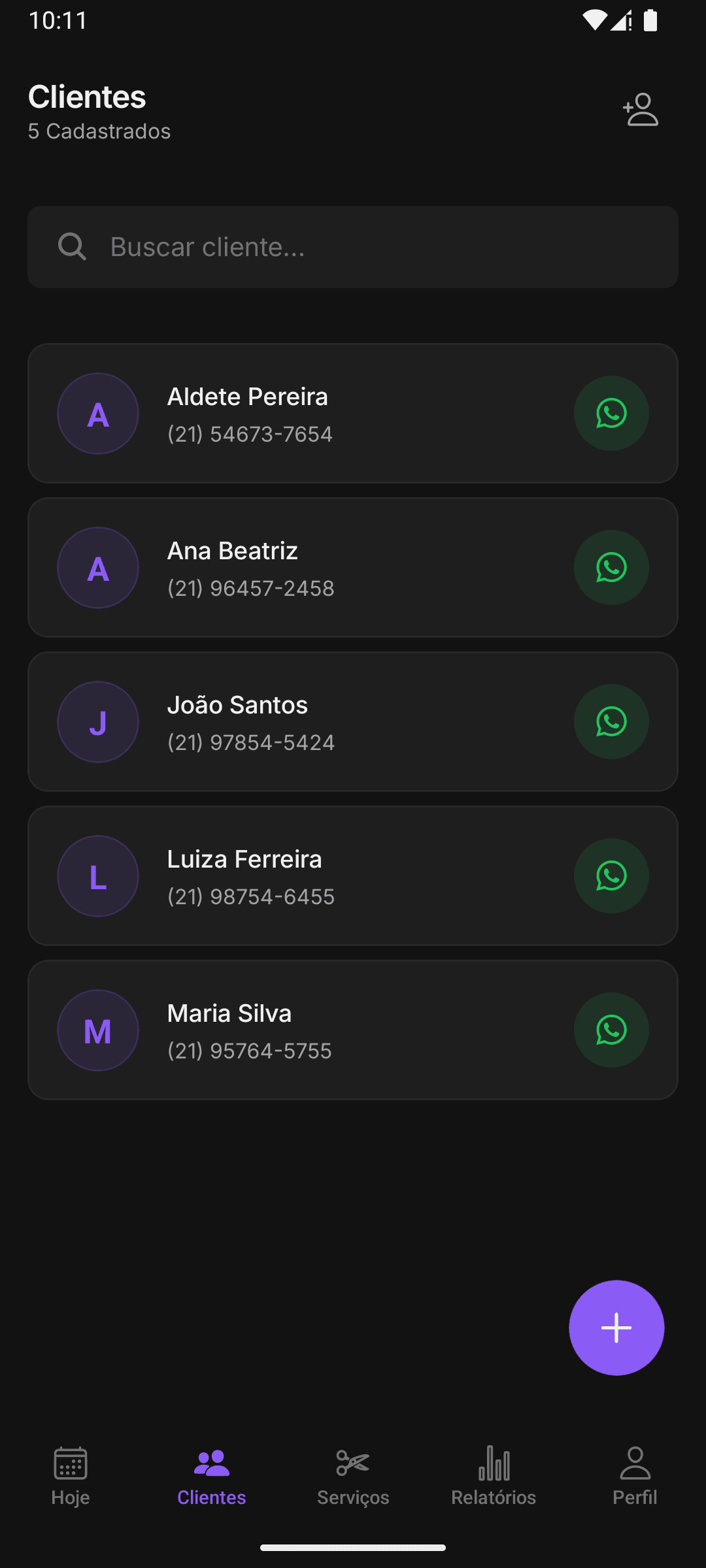
Task: Open WhatsApp chat with Aldete Pereira
Action: tap(611, 413)
